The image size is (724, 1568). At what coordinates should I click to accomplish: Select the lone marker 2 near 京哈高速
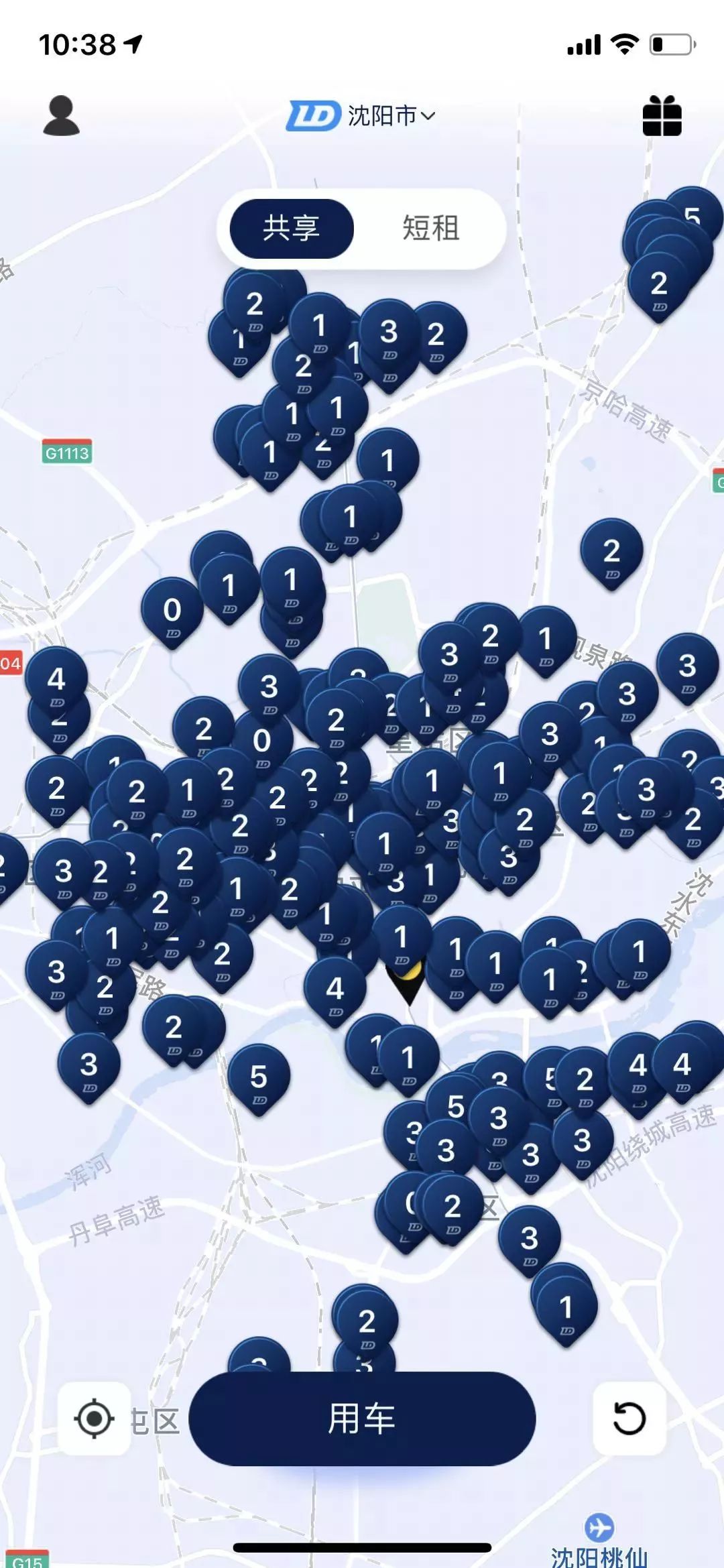(611, 552)
